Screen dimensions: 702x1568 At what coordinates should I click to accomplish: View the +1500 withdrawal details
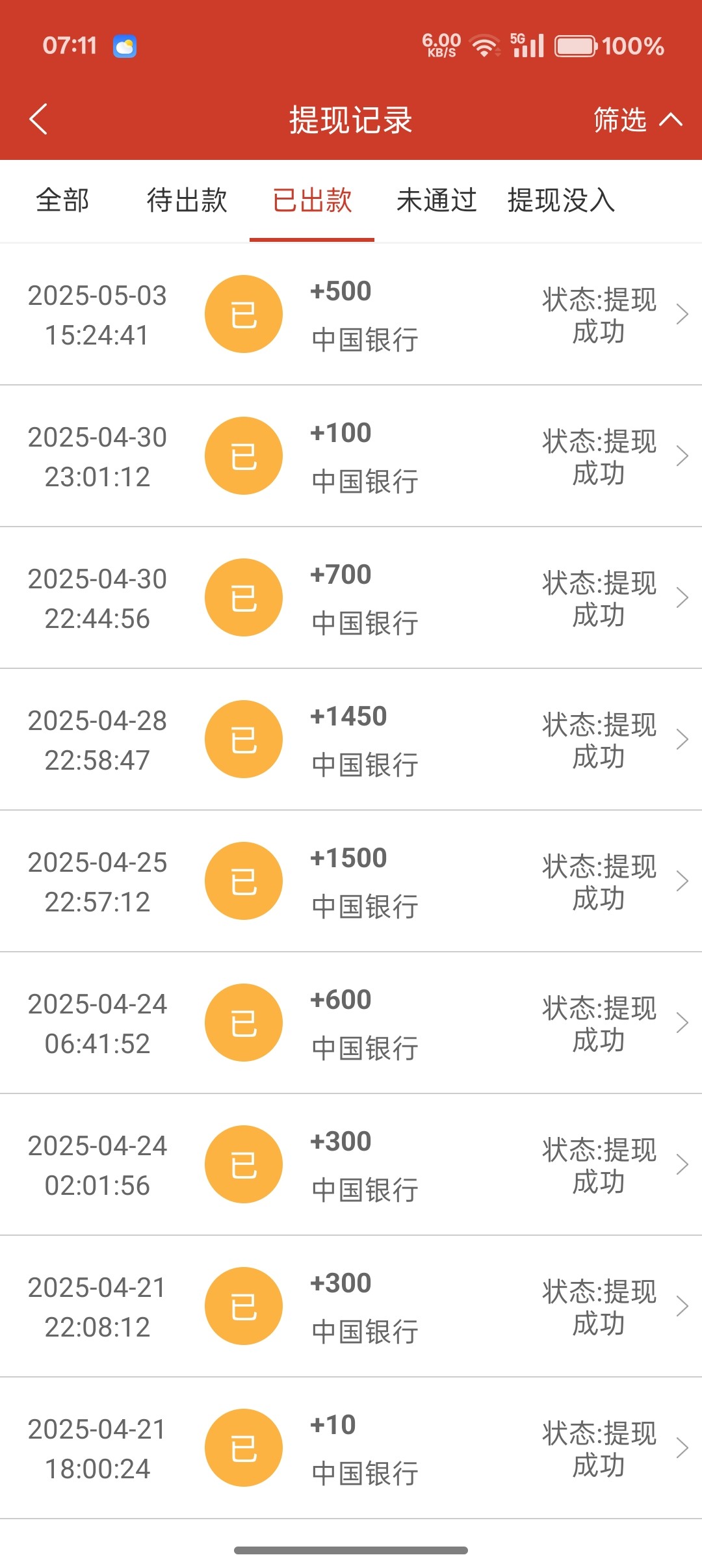351,882
